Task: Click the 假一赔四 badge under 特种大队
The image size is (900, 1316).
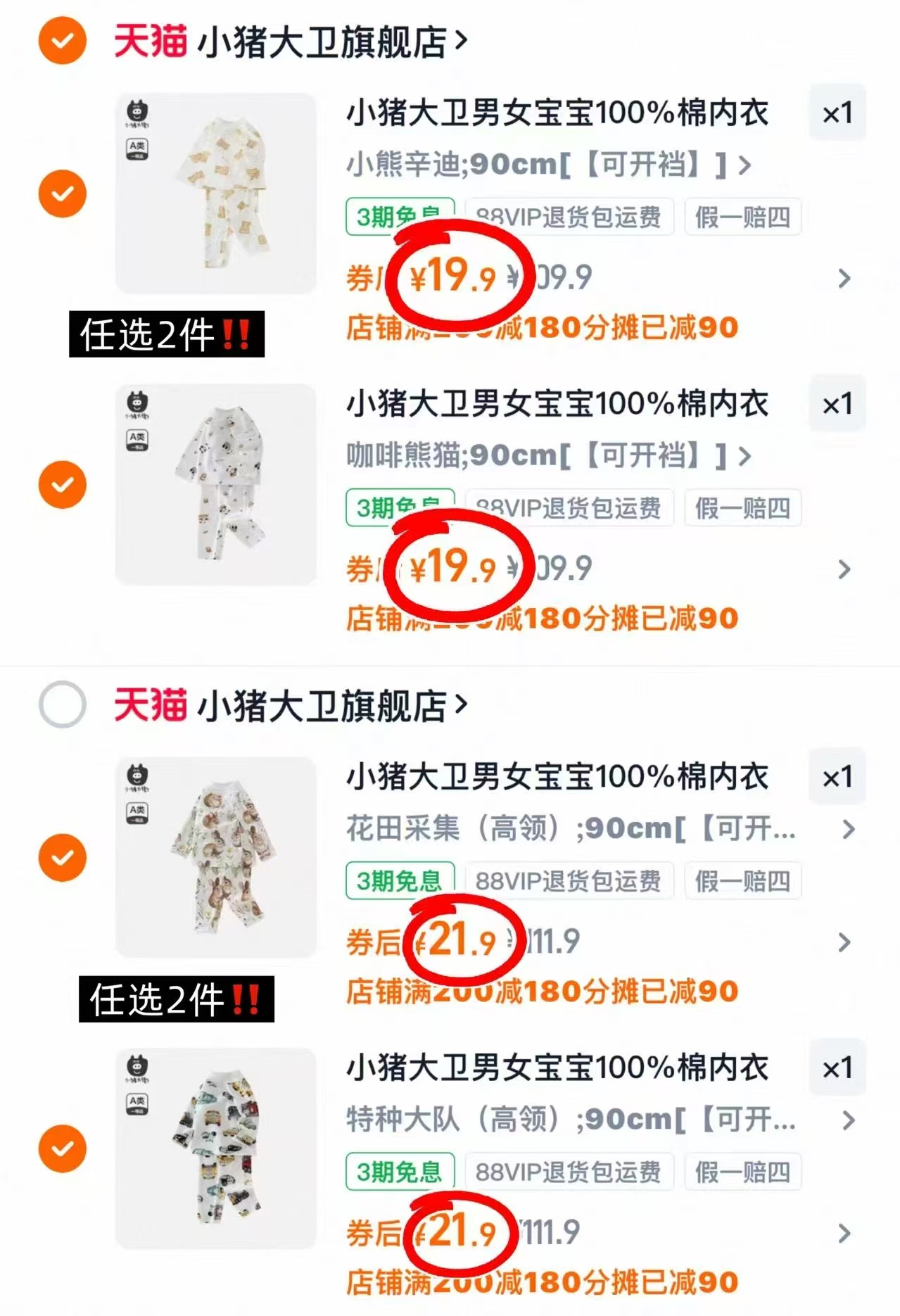Action: (x=741, y=1172)
